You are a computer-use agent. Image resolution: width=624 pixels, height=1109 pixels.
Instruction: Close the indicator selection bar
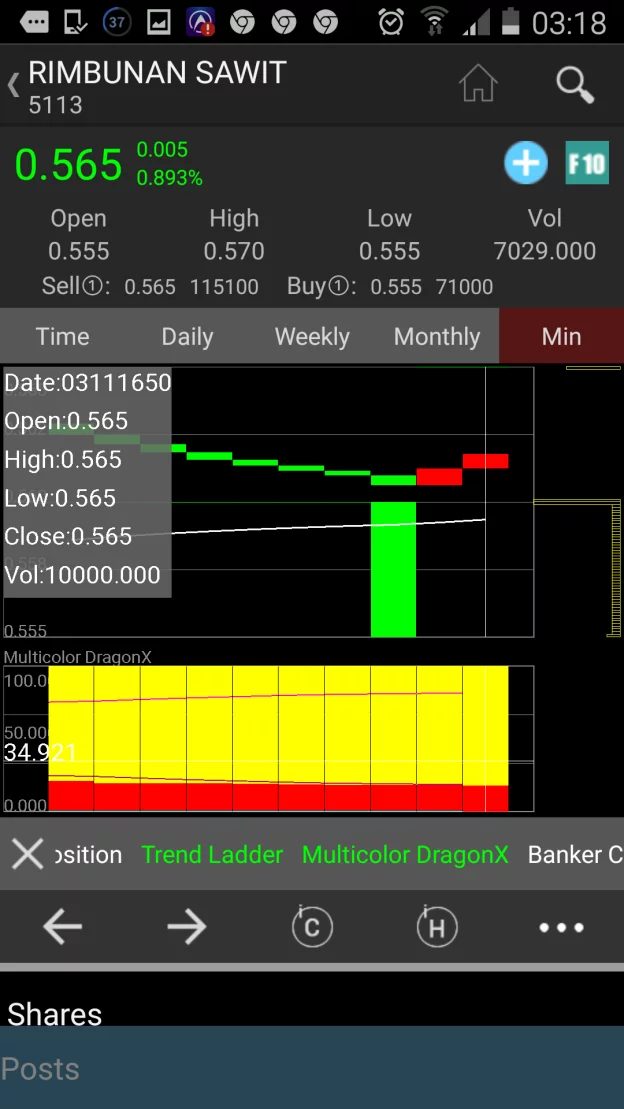(x=27, y=854)
